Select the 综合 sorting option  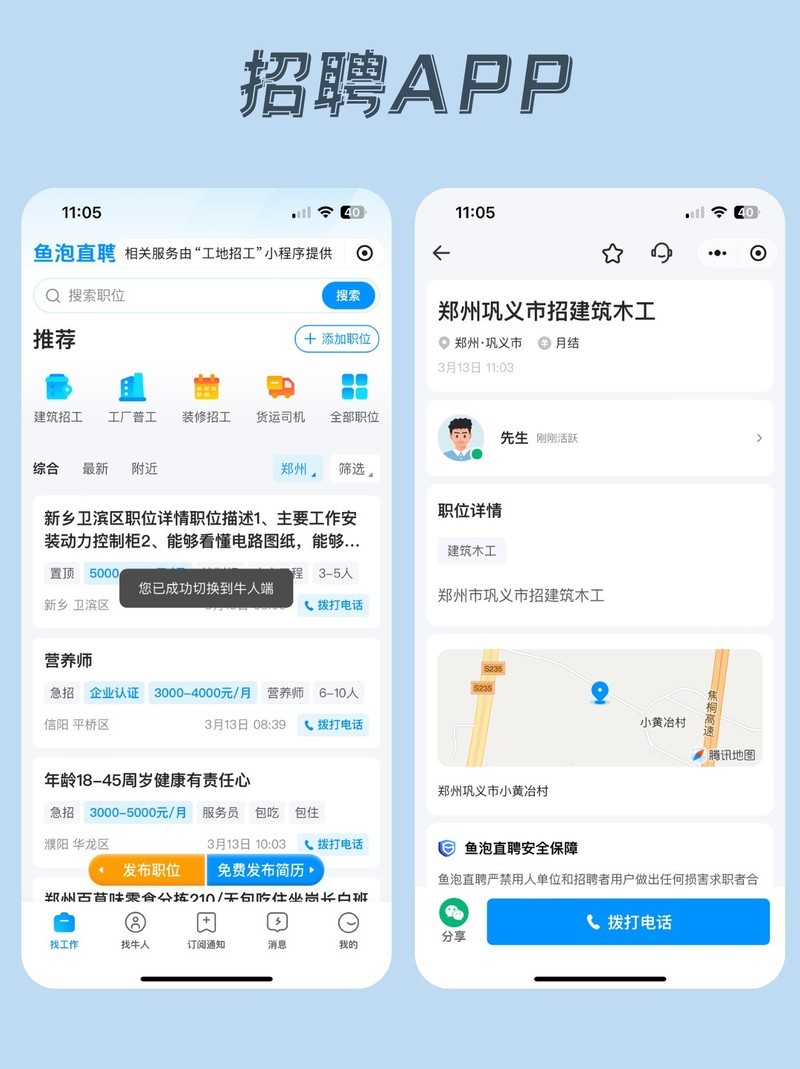[x=48, y=468]
